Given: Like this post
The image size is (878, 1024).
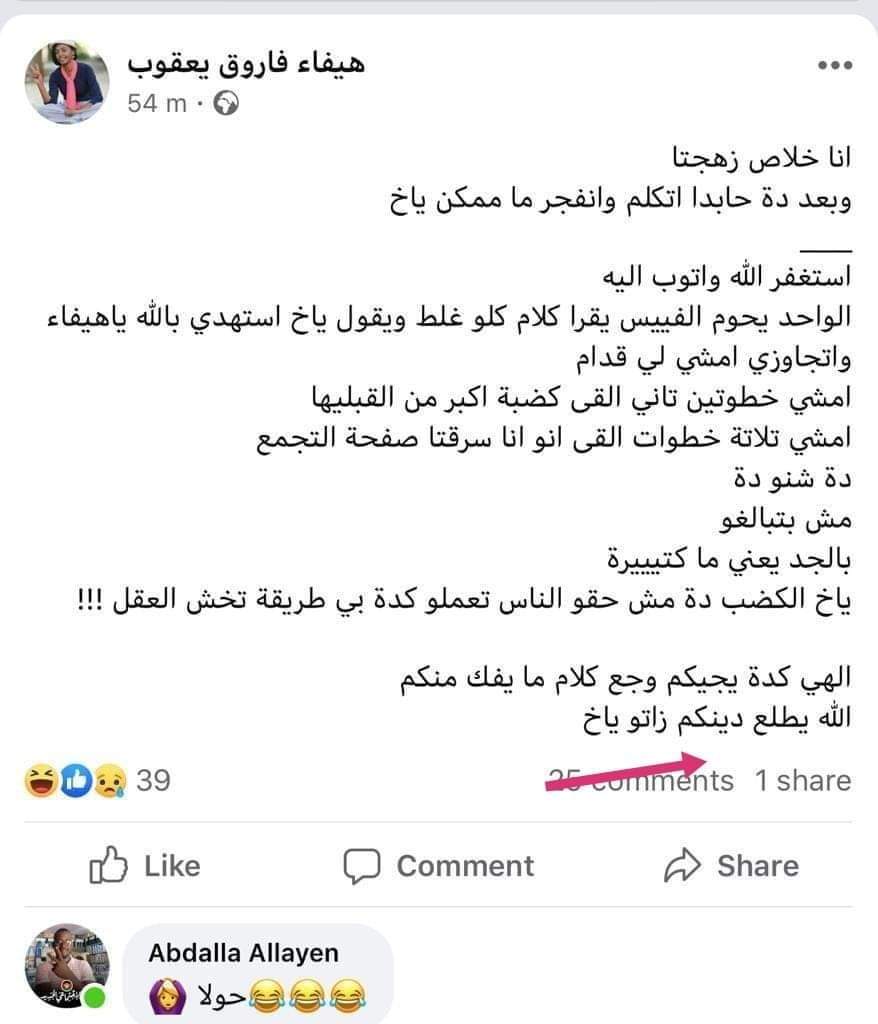Looking at the screenshot, I should [x=145, y=866].
